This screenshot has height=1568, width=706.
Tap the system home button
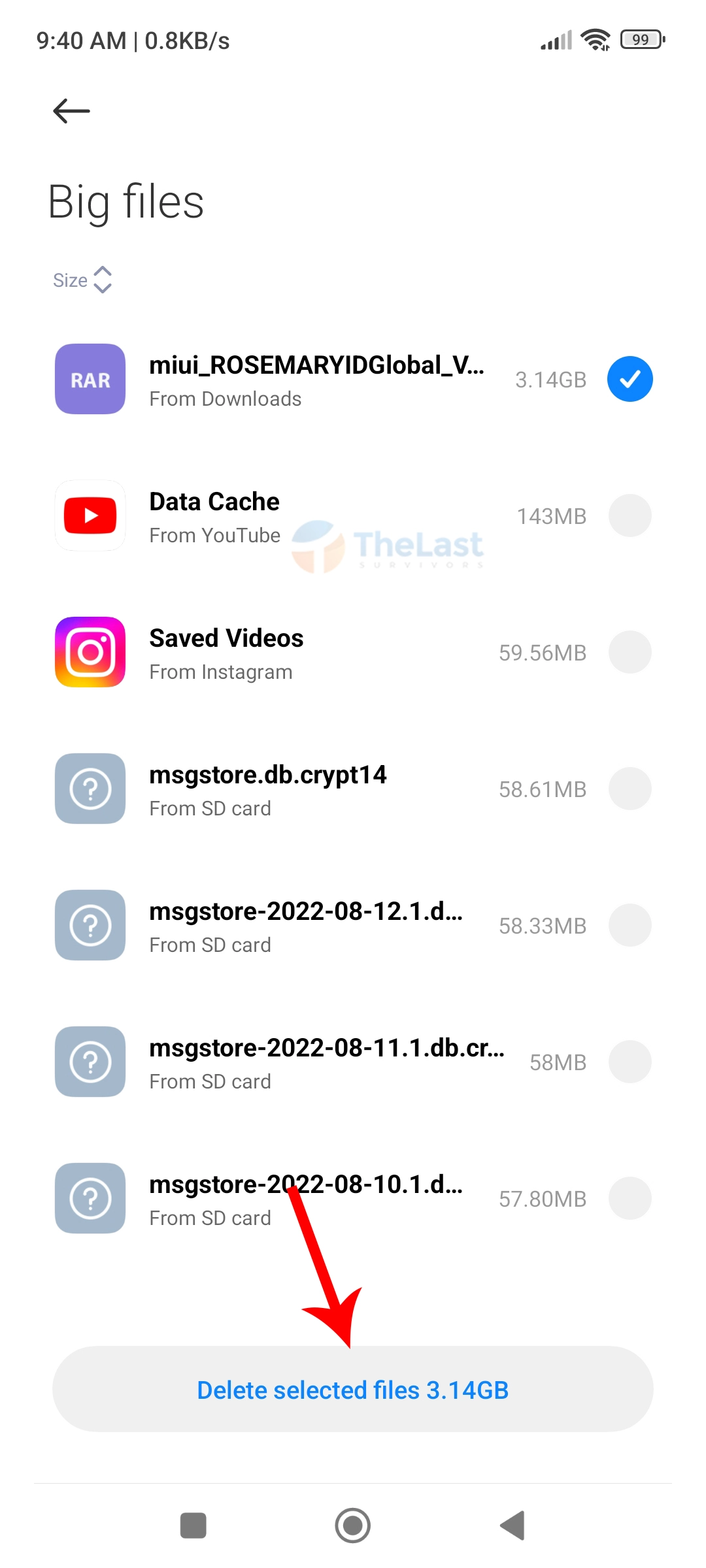pyautogui.click(x=353, y=1526)
